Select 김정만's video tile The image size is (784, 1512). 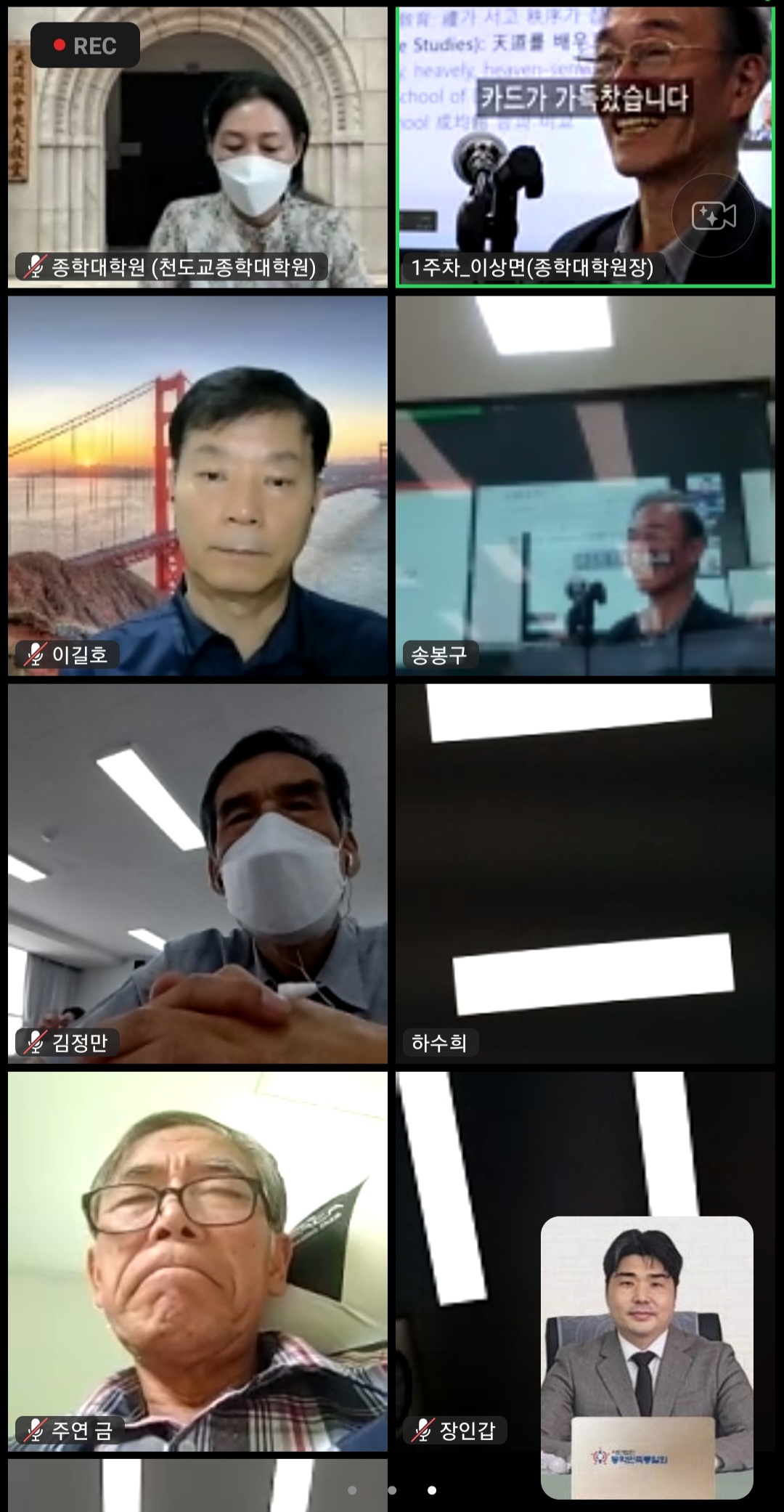click(197, 873)
